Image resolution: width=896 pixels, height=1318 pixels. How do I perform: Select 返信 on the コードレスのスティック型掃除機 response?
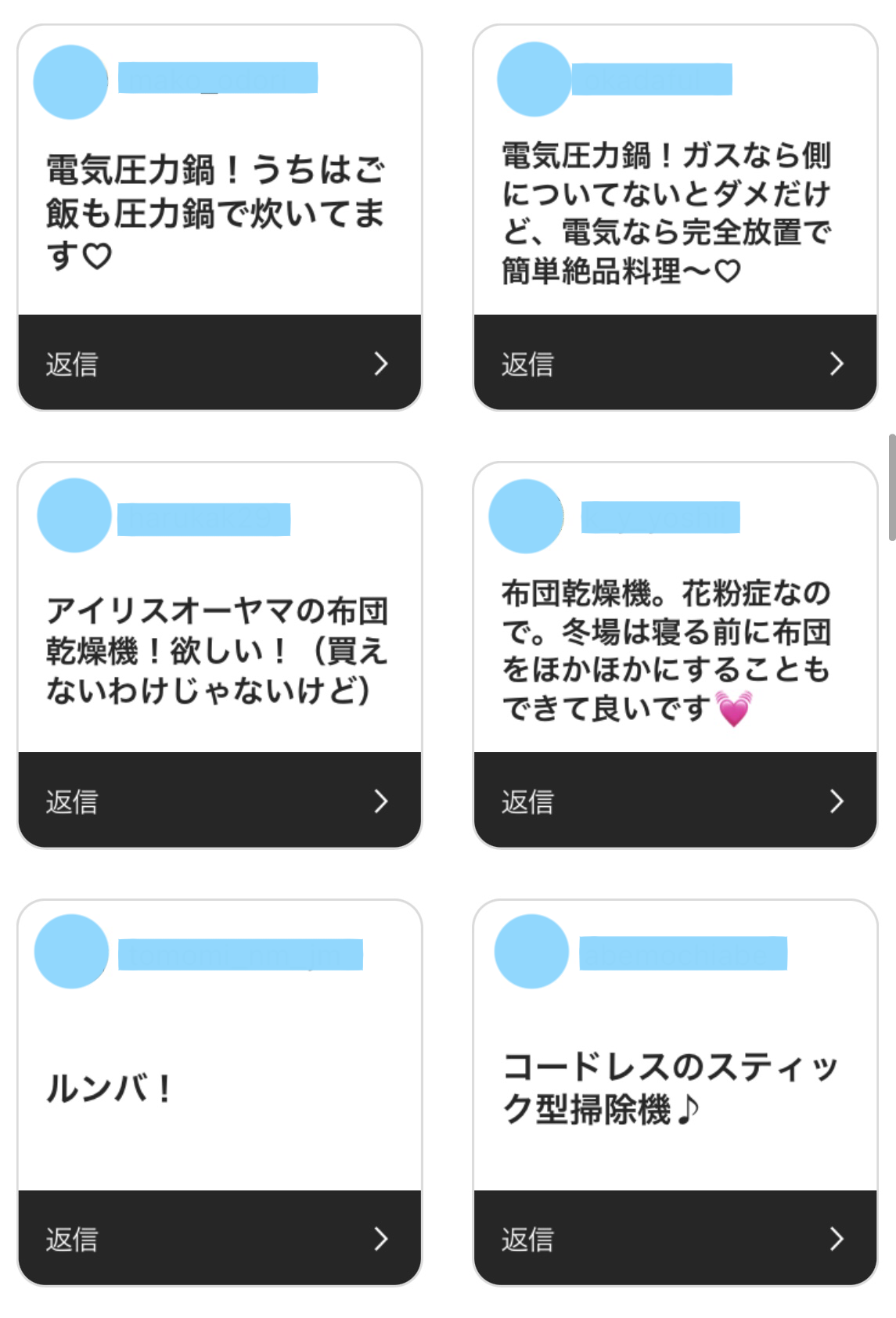pyautogui.click(x=675, y=1238)
